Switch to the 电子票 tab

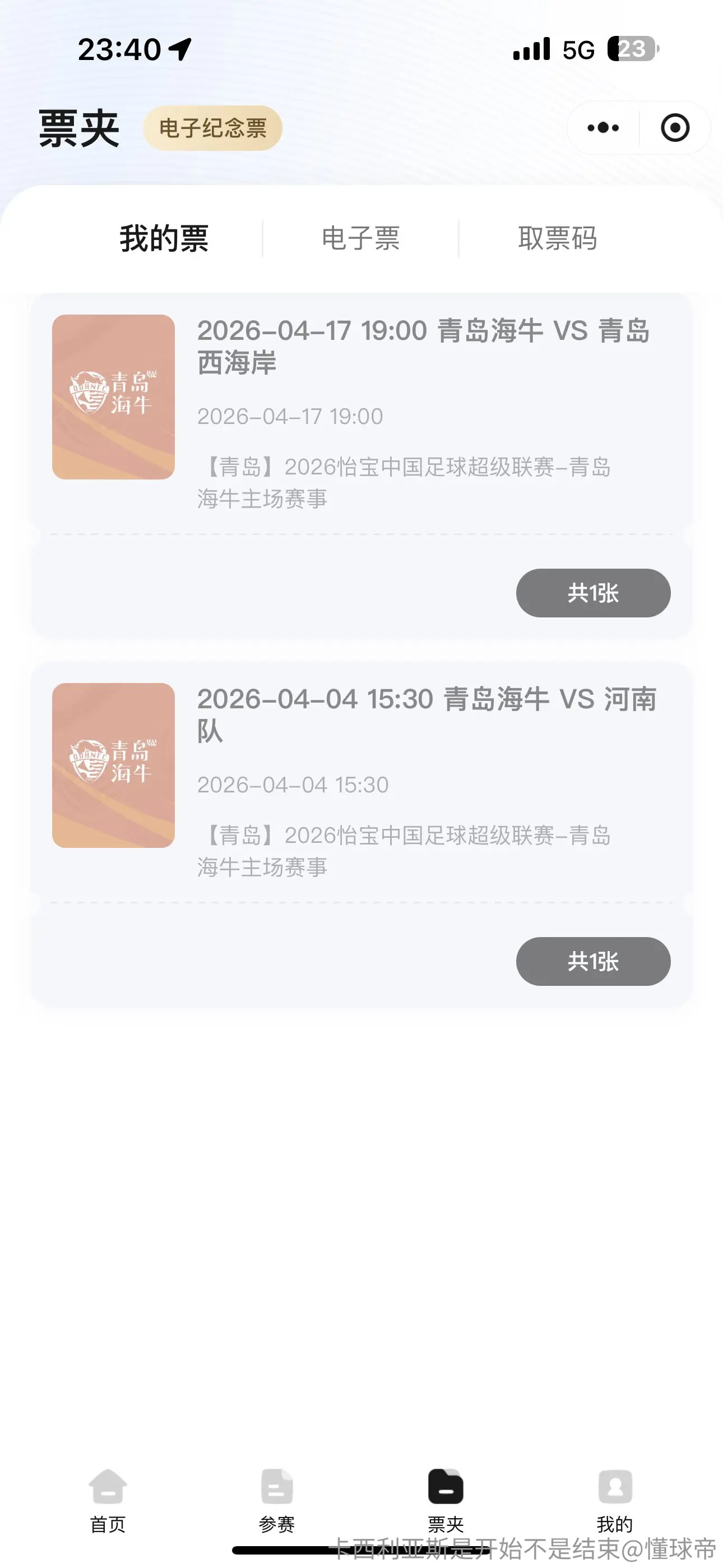(361, 238)
